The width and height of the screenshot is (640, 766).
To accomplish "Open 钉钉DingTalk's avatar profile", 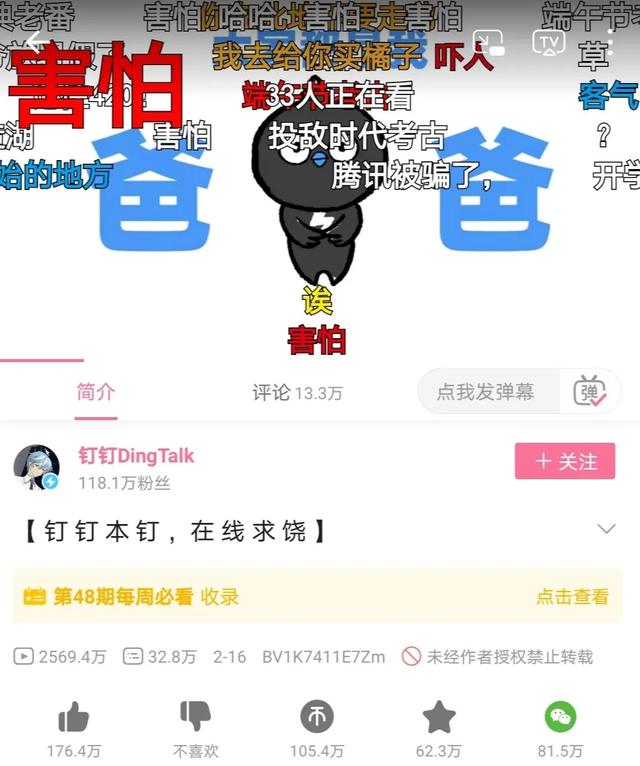I will 36,468.
